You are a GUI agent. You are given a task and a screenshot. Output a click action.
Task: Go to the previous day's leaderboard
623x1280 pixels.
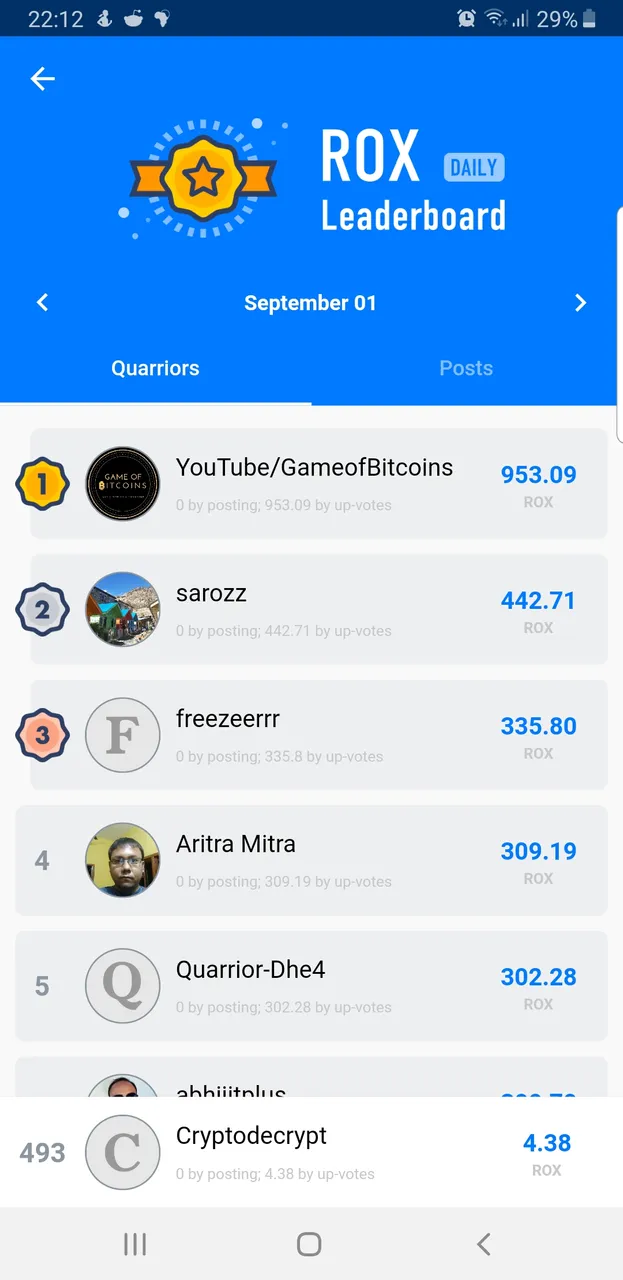42,302
